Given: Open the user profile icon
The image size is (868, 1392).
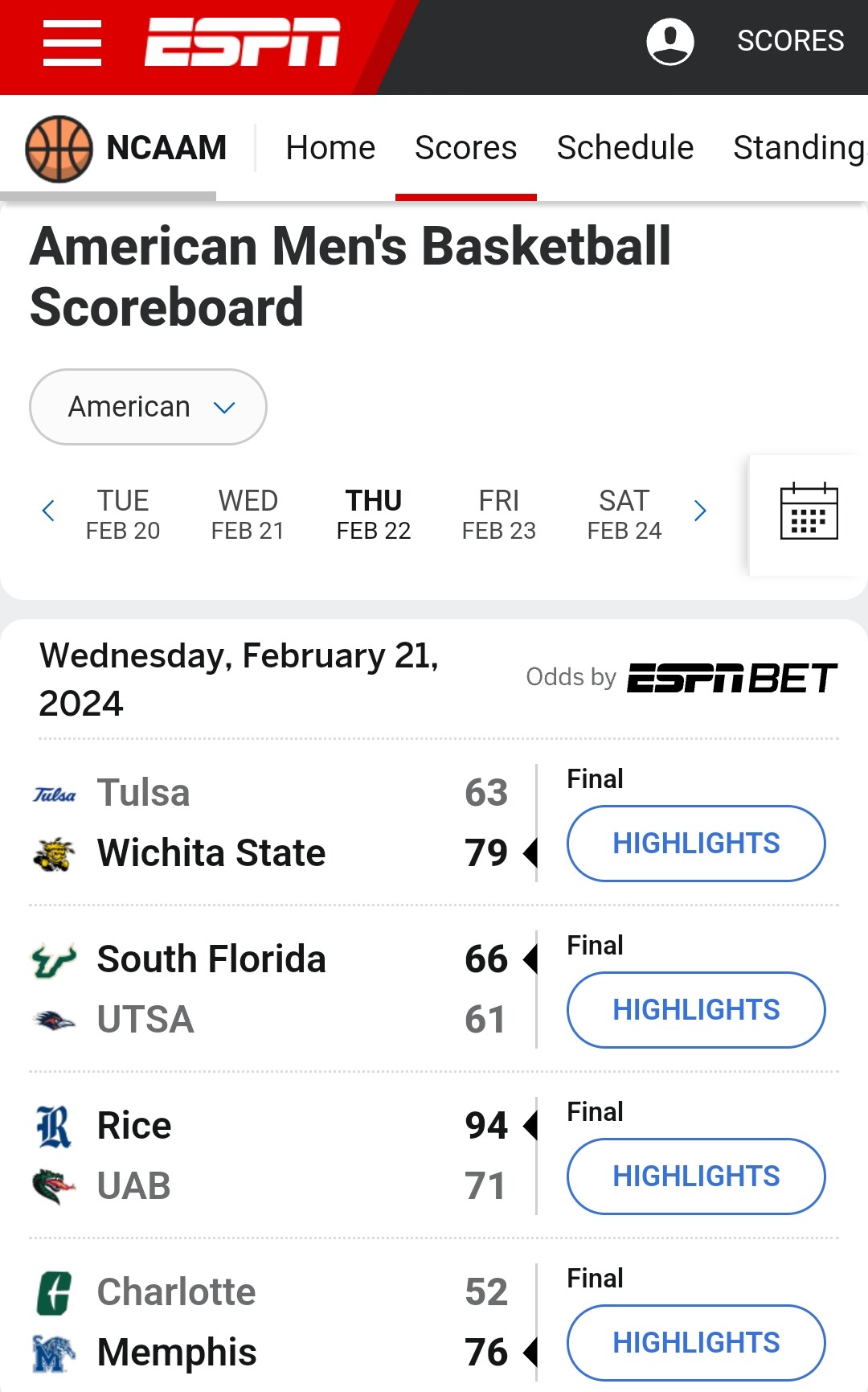Looking at the screenshot, I should click(670, 41).
